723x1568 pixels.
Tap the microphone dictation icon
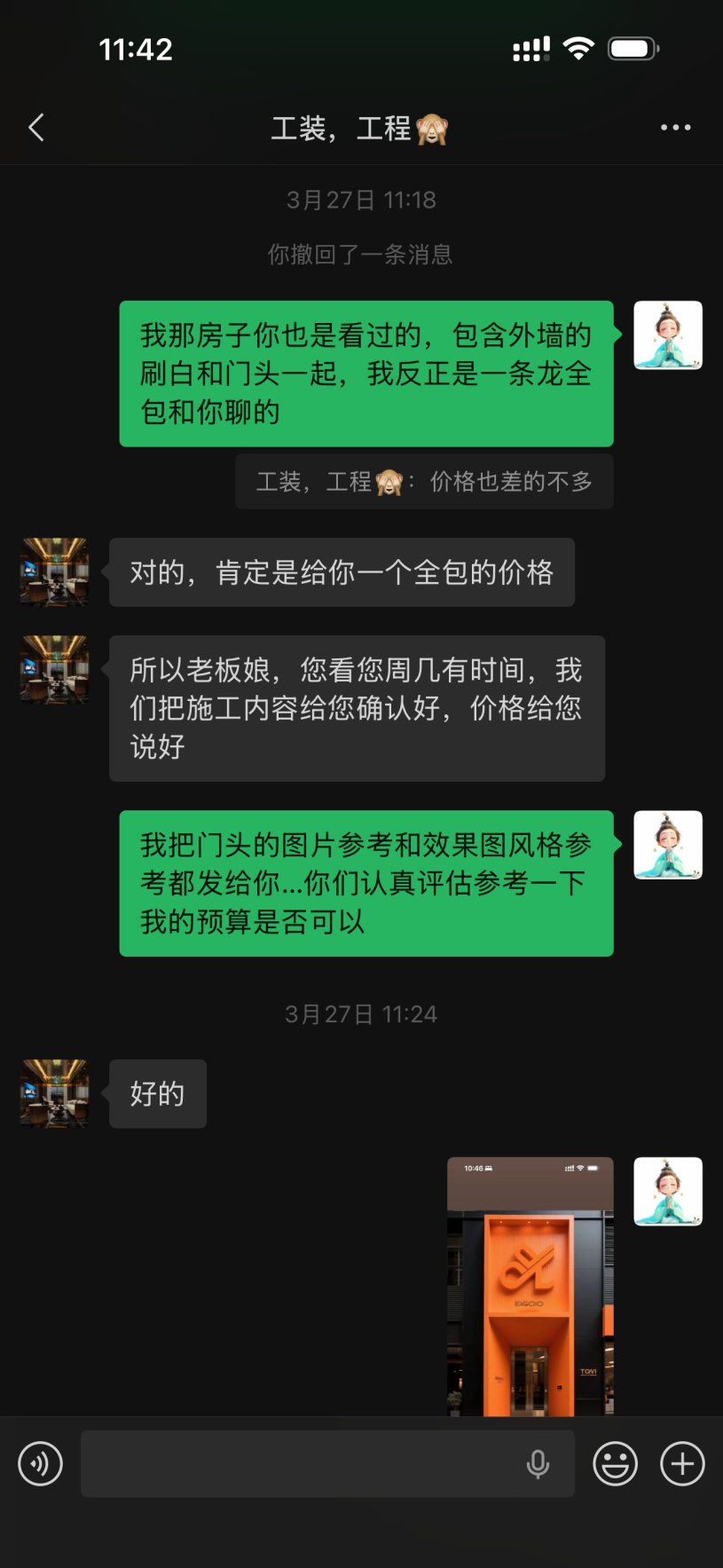tap(538, 1463)
